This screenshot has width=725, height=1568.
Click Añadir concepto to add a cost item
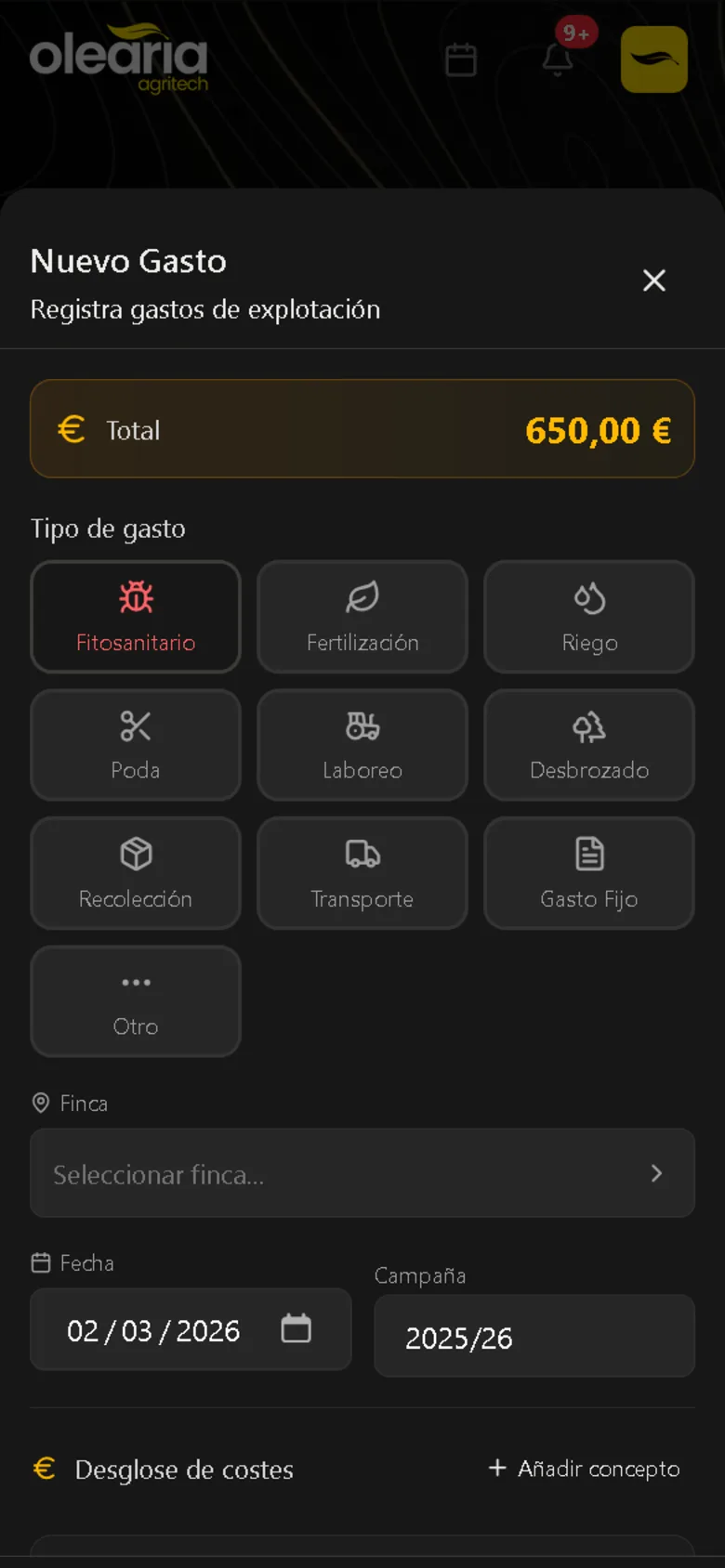(x=584, y=1469)
